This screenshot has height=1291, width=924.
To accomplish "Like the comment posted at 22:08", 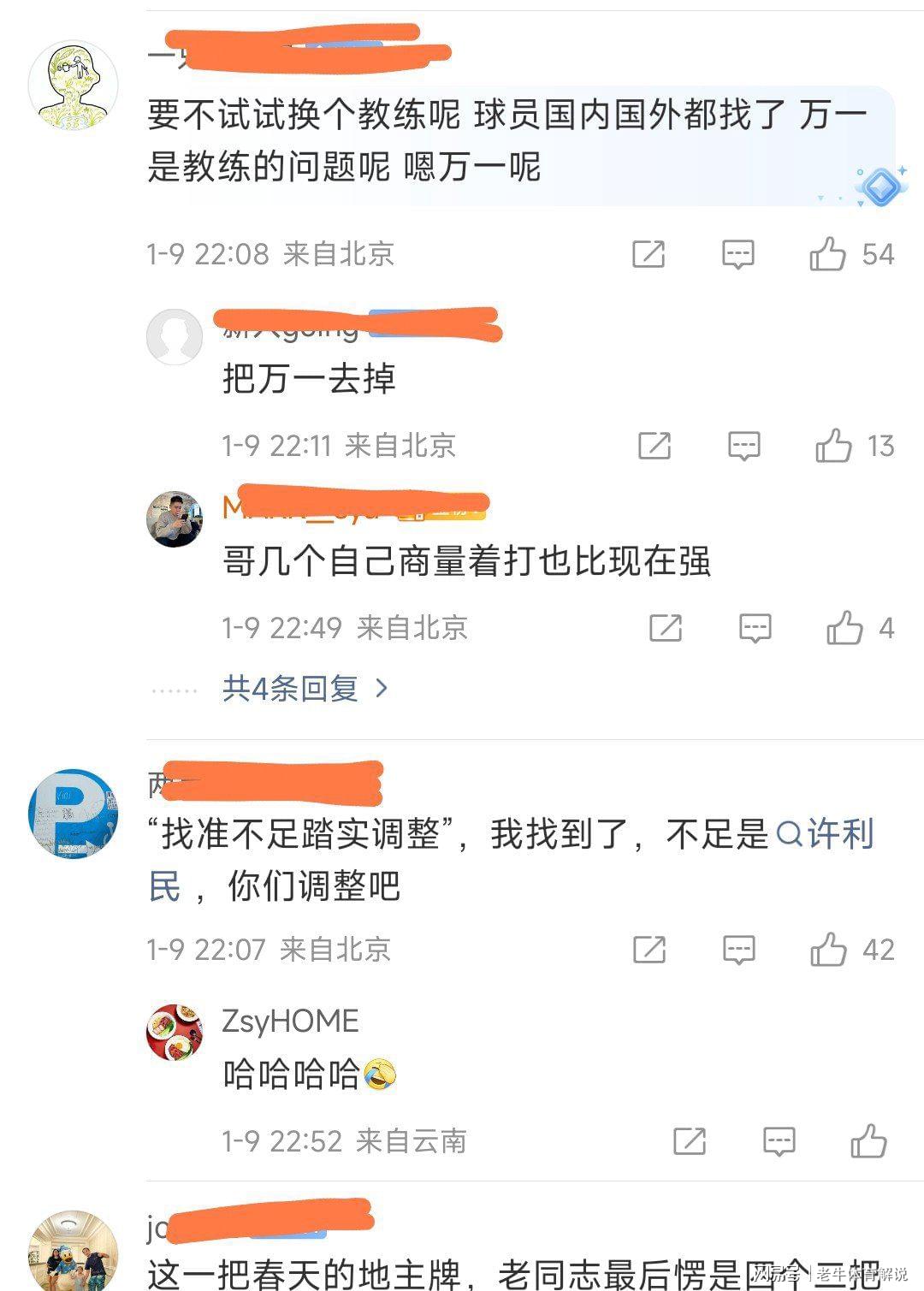I will [827, 254].
